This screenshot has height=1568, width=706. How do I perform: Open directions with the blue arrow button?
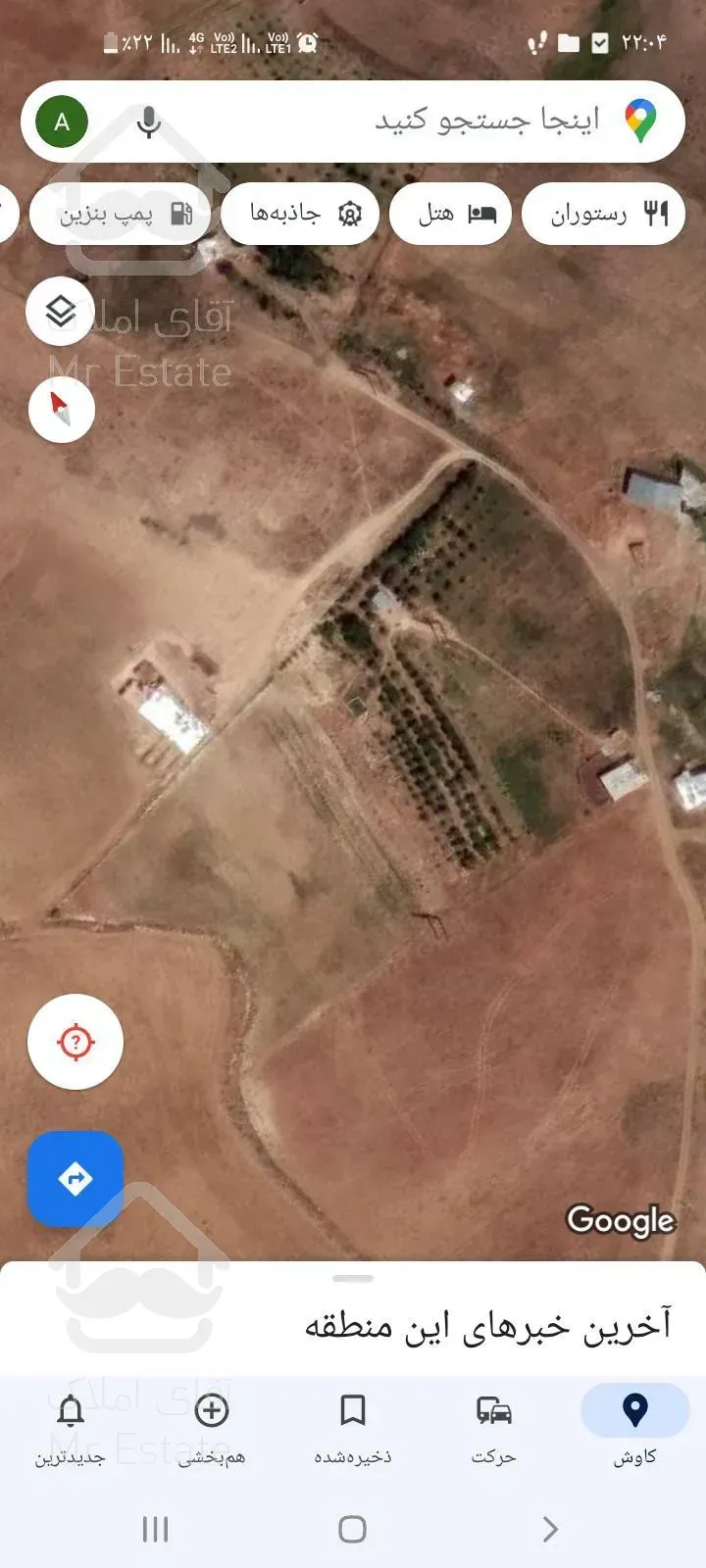tap(76, 1178)
